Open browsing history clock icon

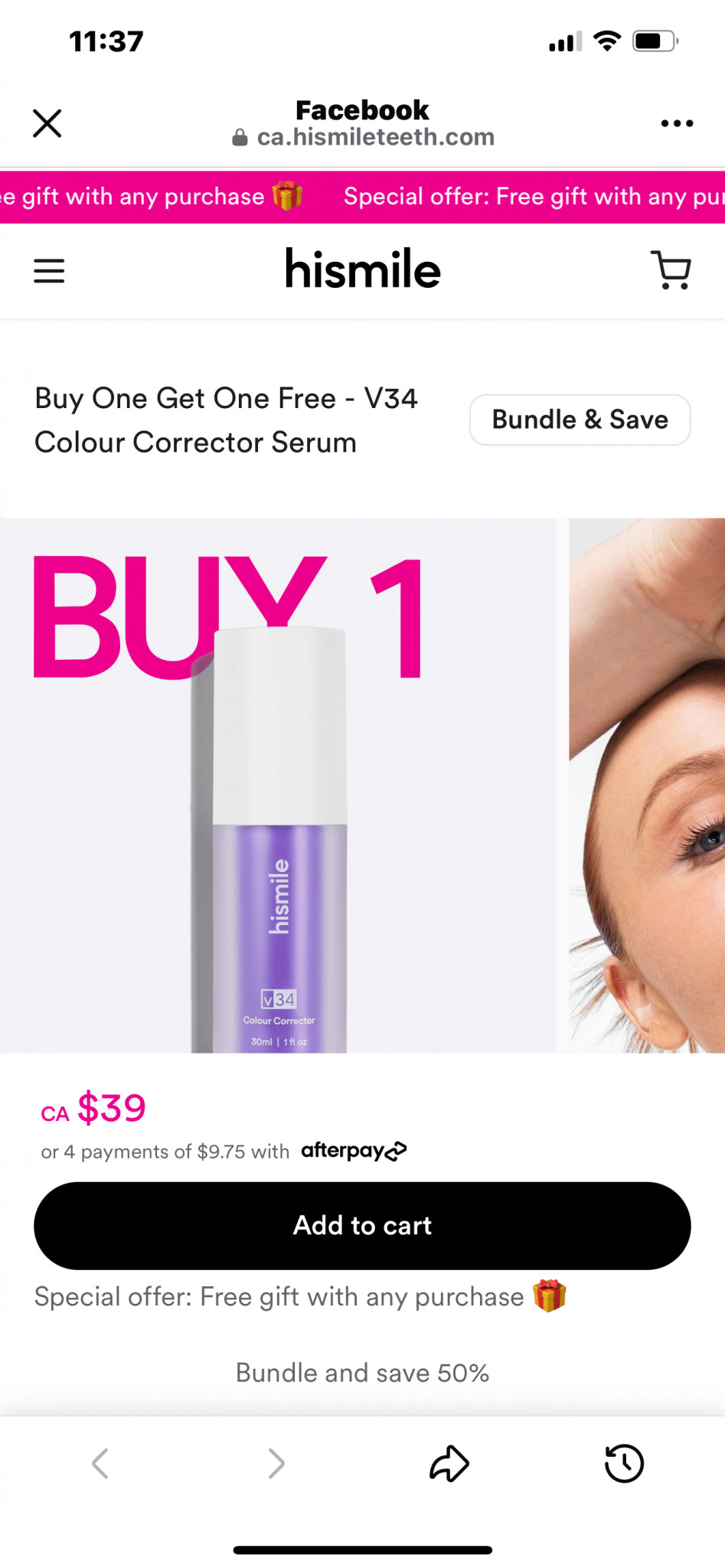624,1463
